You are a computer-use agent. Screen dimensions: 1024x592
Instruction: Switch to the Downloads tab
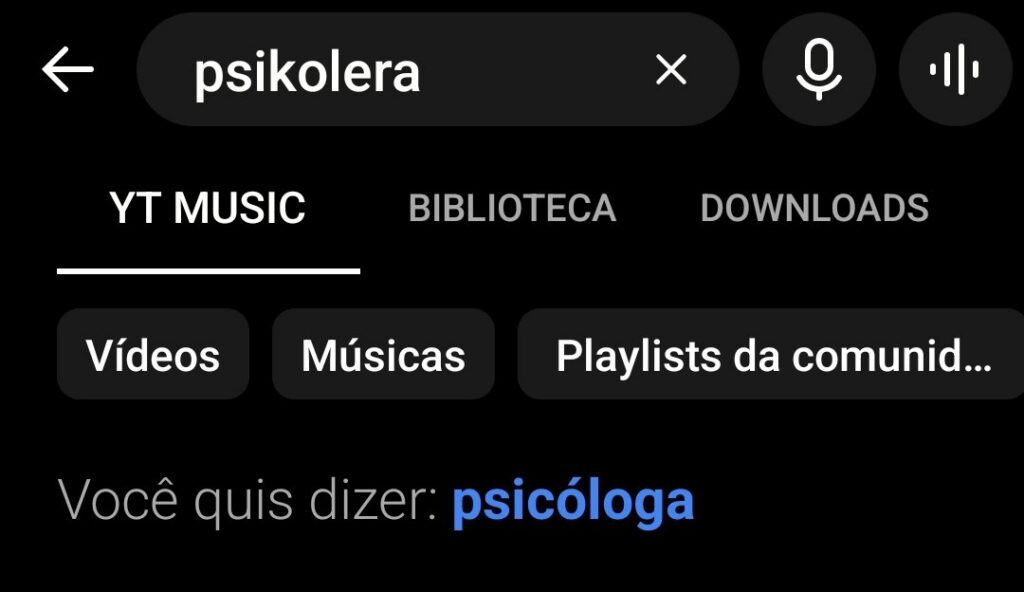(814, 208)
